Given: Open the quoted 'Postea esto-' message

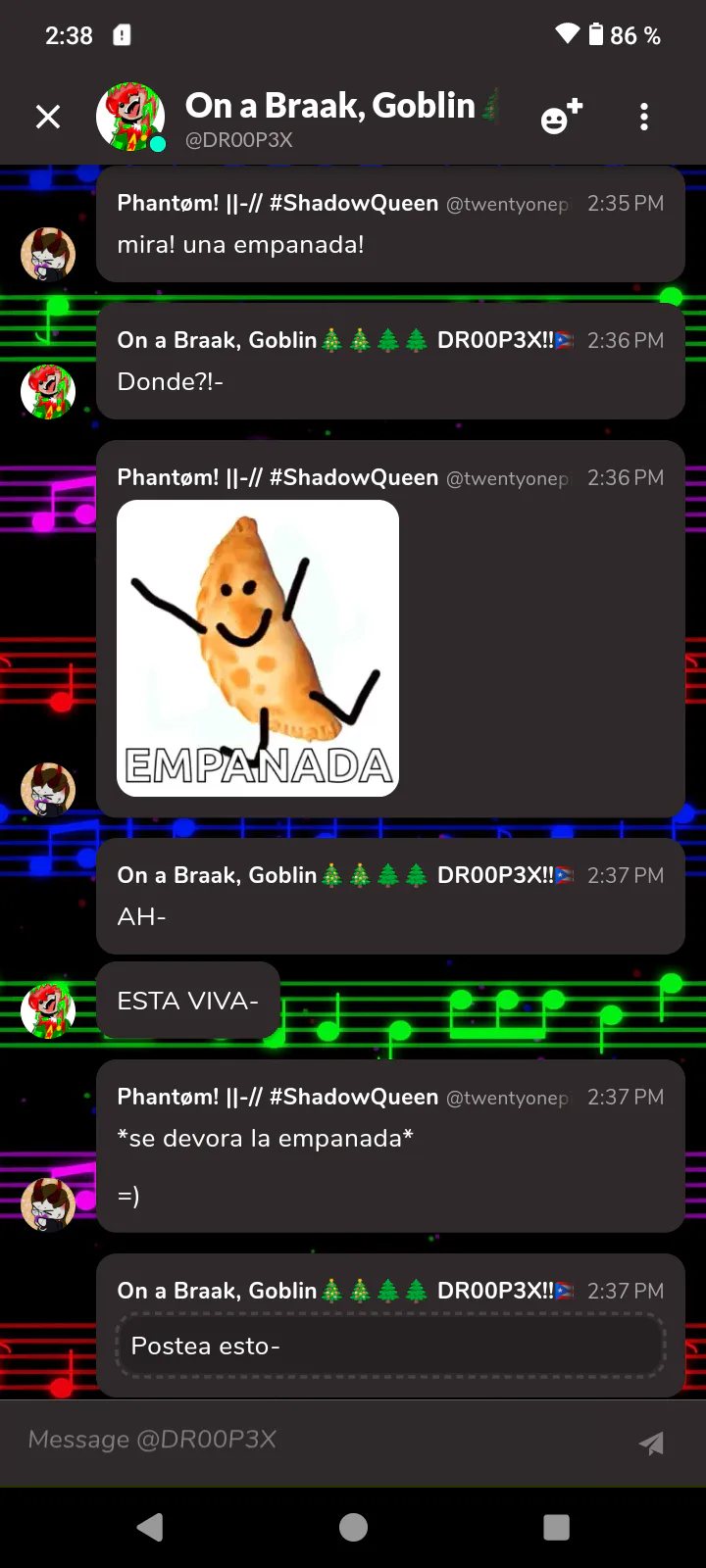Looking at the screenshot, I should coord(390,1347).
